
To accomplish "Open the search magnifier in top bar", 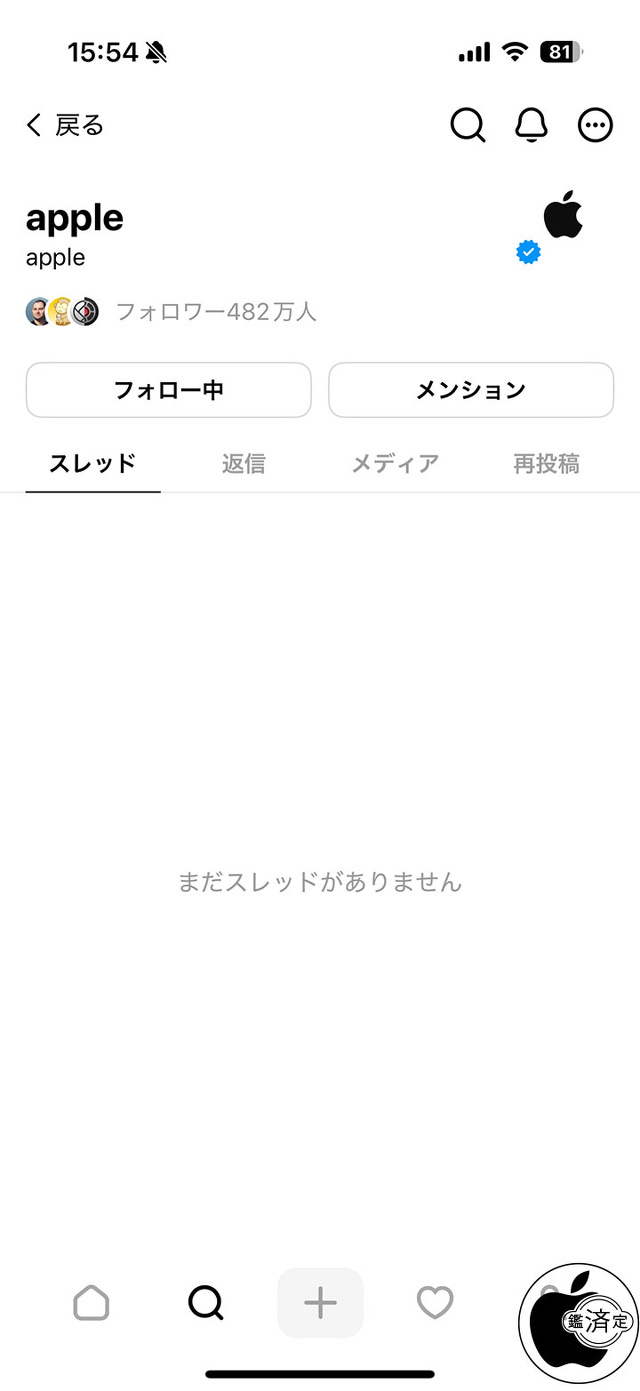I will pyautogui.click(x=467, y=125).
